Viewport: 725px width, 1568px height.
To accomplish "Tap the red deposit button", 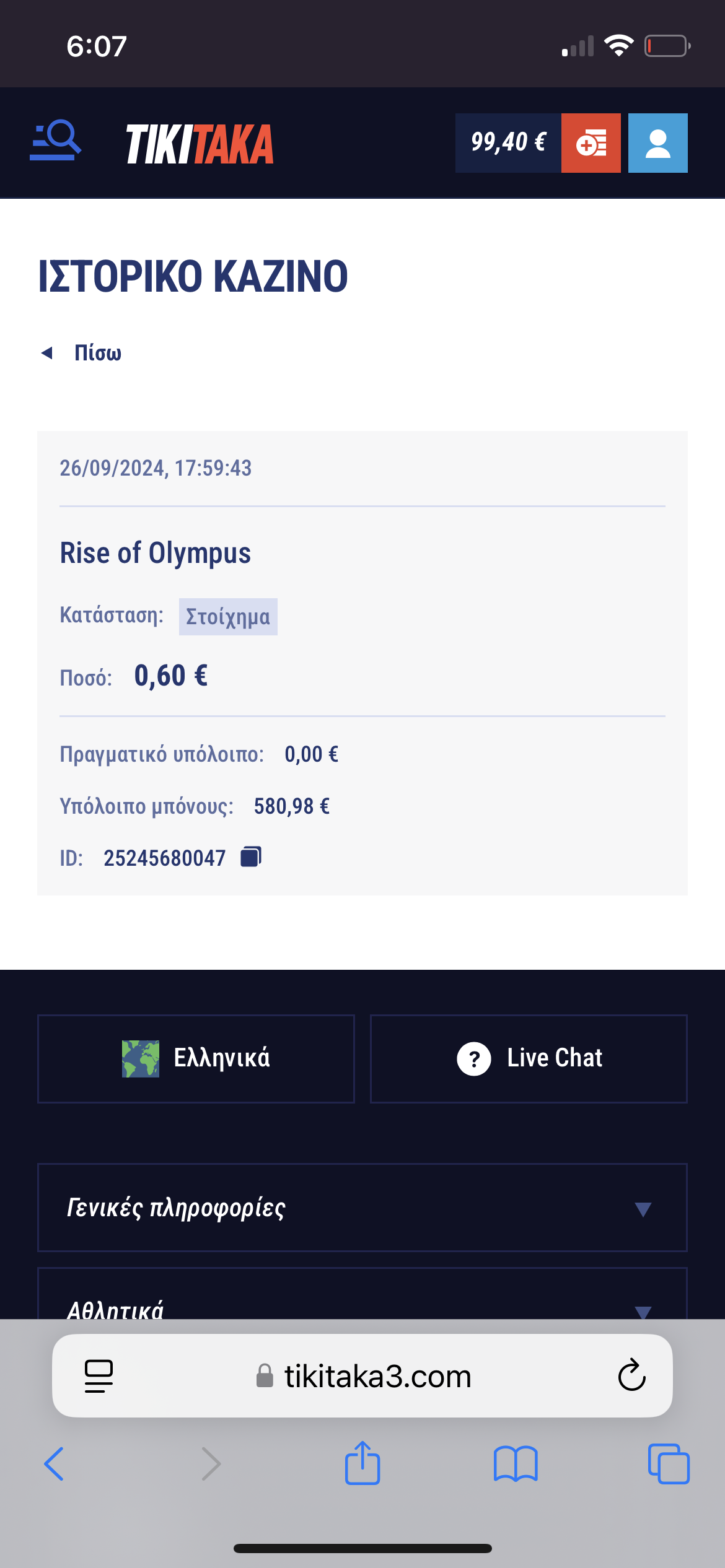I will (591, 143).
